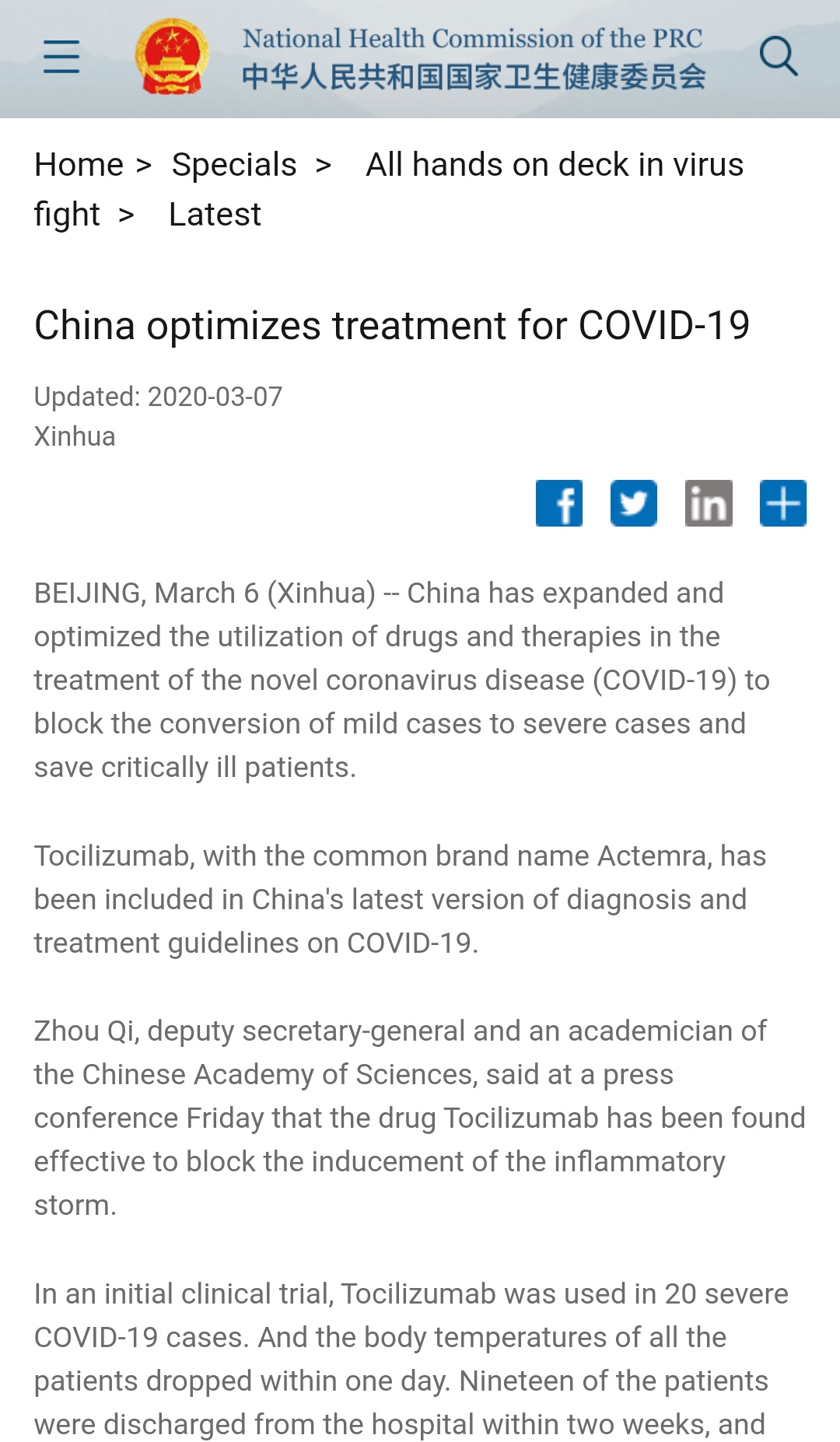
Task: Open the hamburger navigation menu
Action: click(x=61, y=57)
